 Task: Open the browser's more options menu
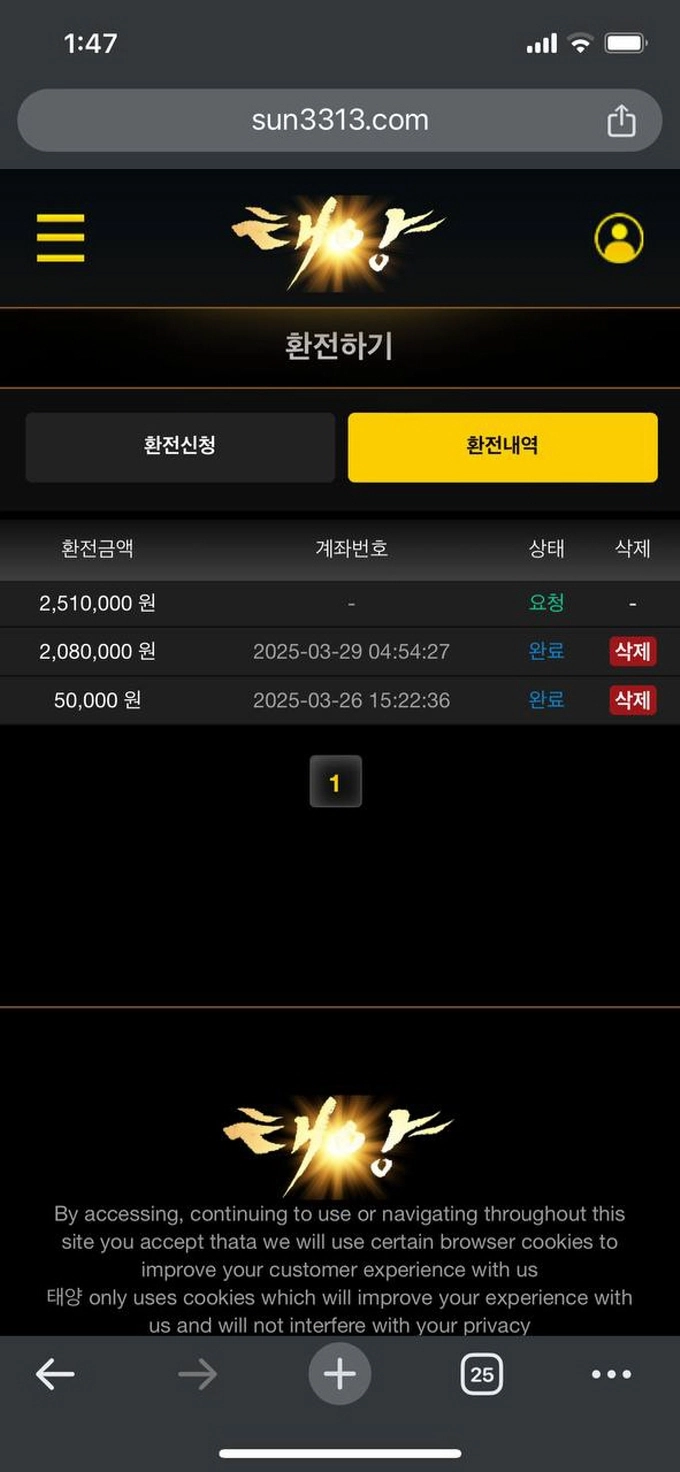point(611,1374)
